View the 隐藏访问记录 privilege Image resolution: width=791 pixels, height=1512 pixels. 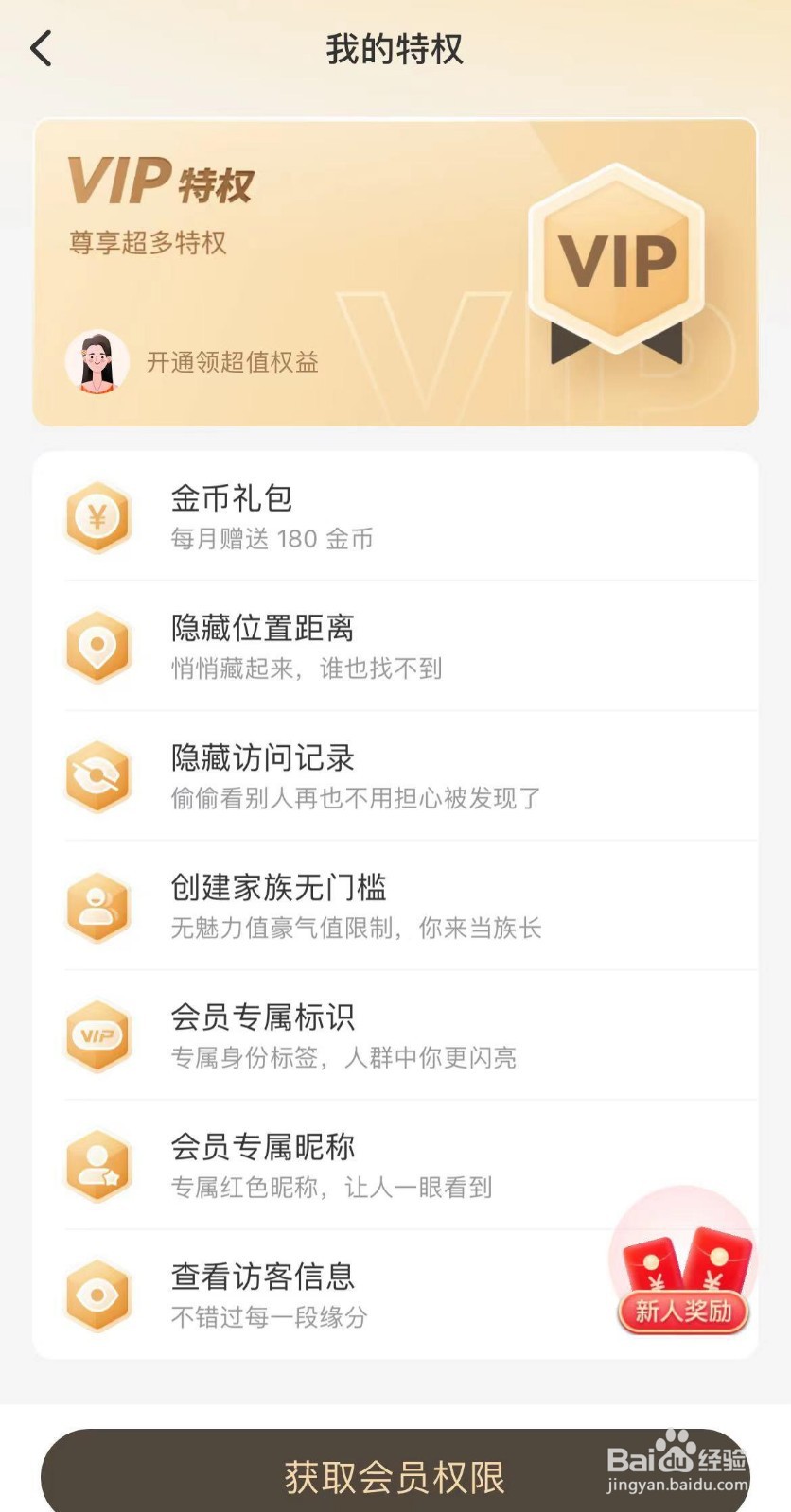pos(395,776)
